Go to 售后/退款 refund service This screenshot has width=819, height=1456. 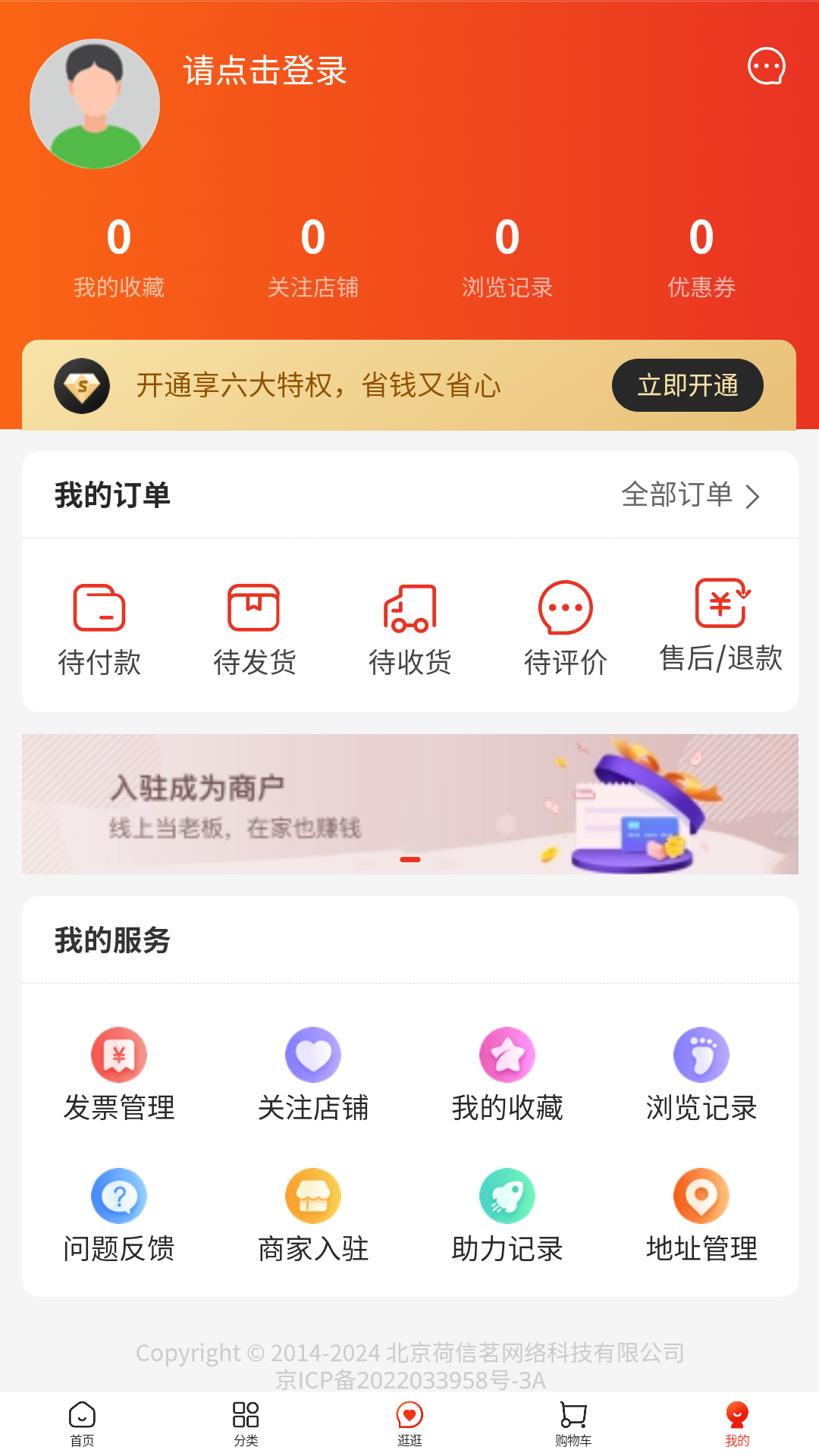(x=720, y=626)
